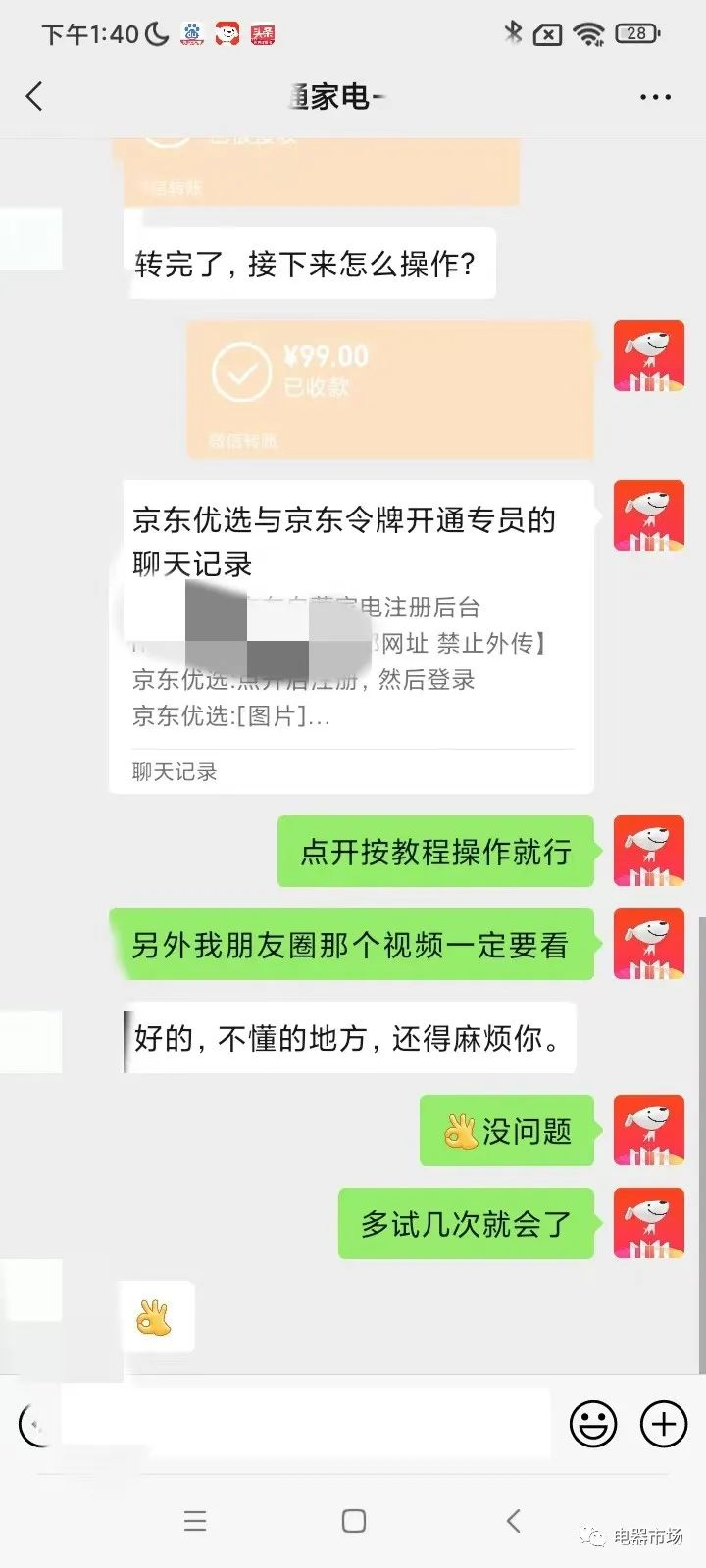This screenshot has width=706, height=1568.
Task: Open the forwarded 聊天记录 chat history card
Action: tap(351, 637)
